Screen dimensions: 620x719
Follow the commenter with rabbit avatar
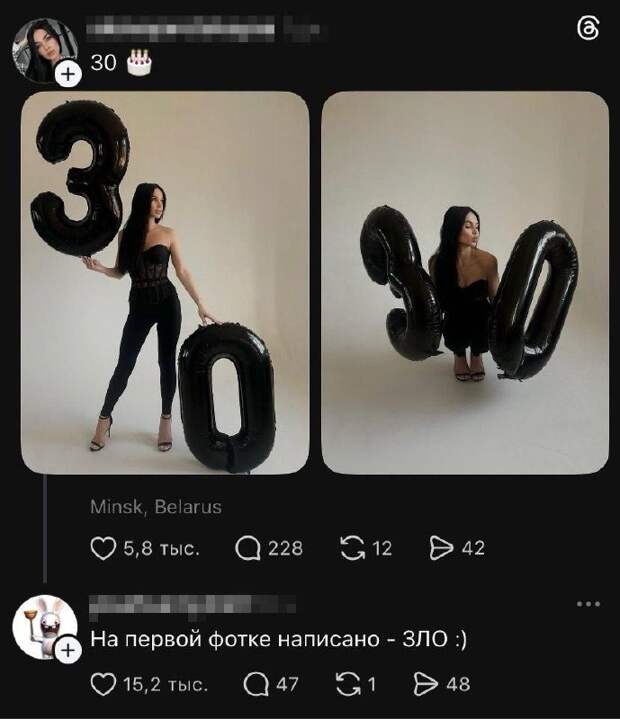[67, 652]
